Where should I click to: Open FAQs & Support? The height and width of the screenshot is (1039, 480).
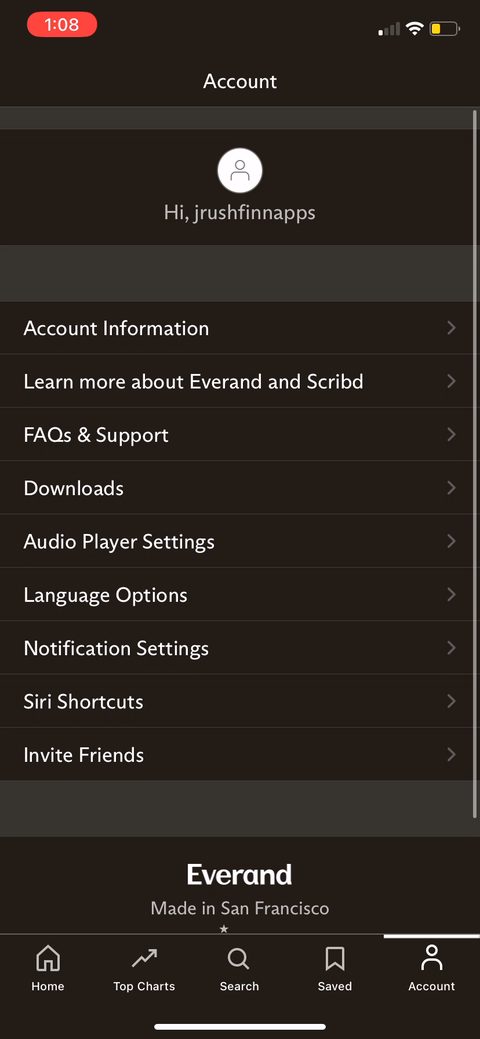(x=240, y=435)
